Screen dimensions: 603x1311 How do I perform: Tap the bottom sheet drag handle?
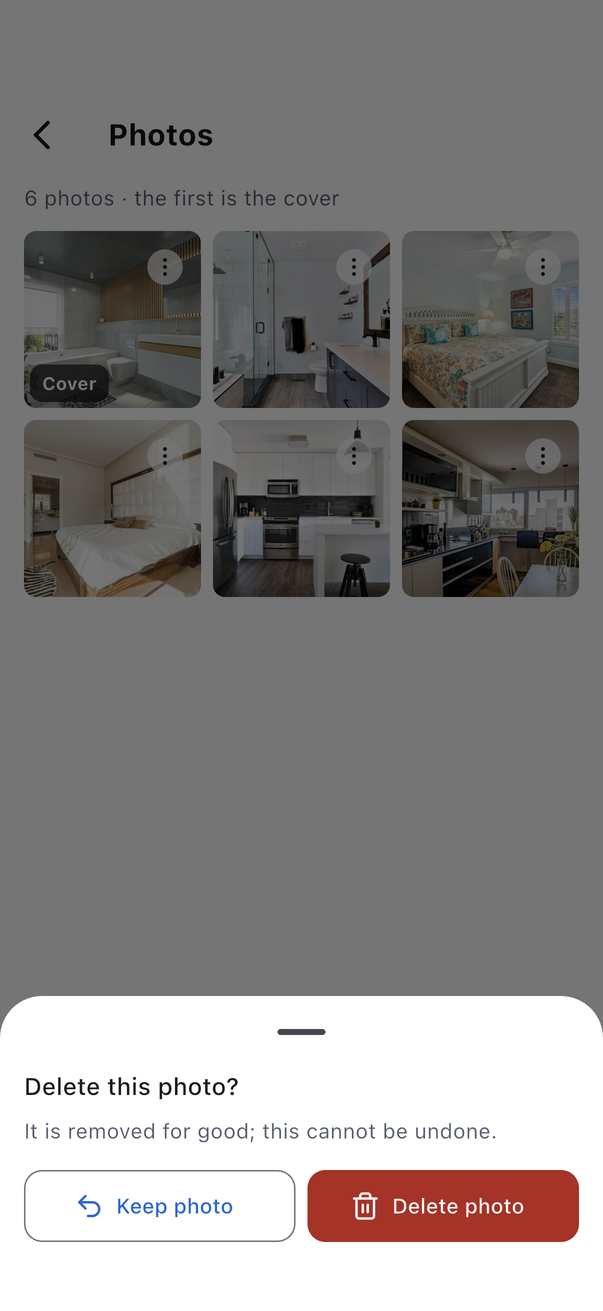point(301,1032)
